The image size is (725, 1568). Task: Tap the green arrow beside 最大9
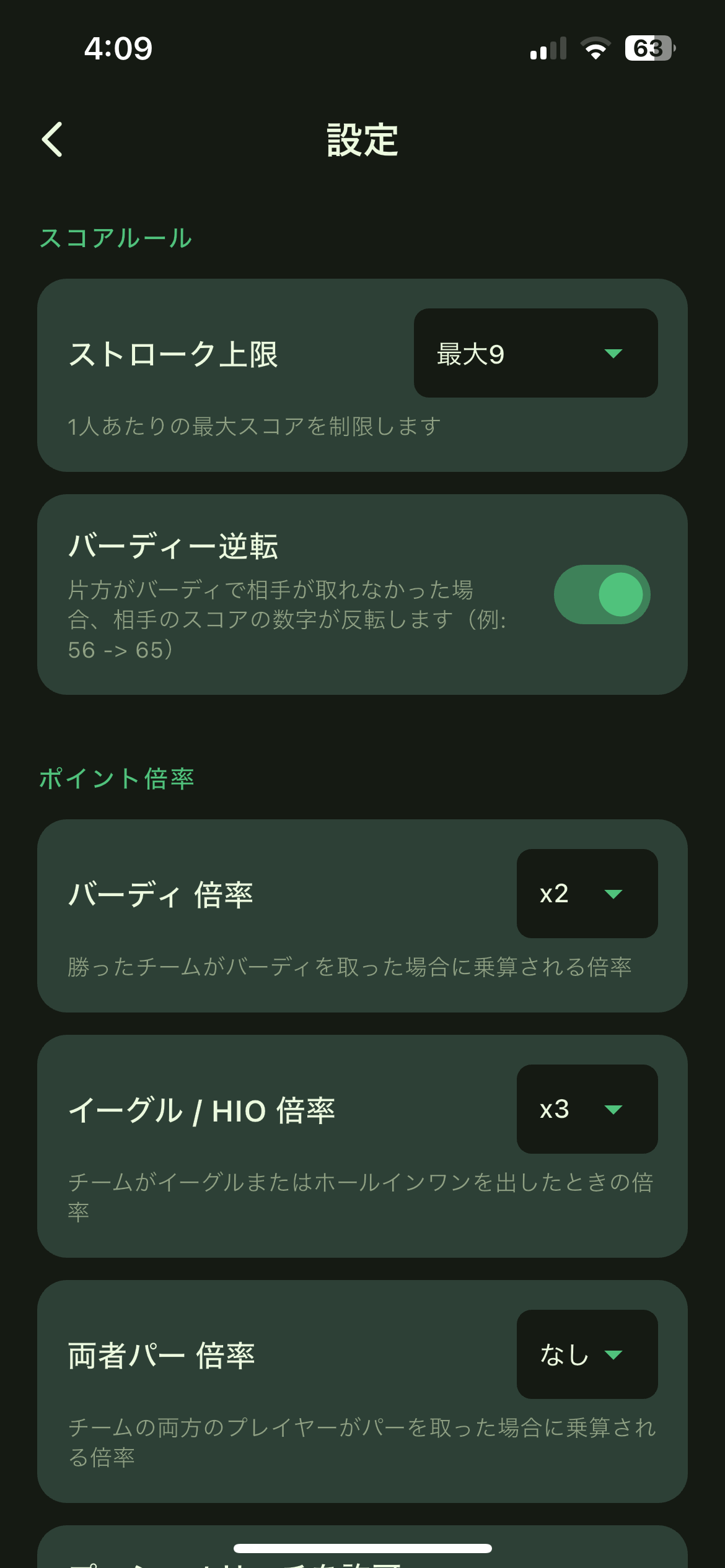[x=612, y=354]
